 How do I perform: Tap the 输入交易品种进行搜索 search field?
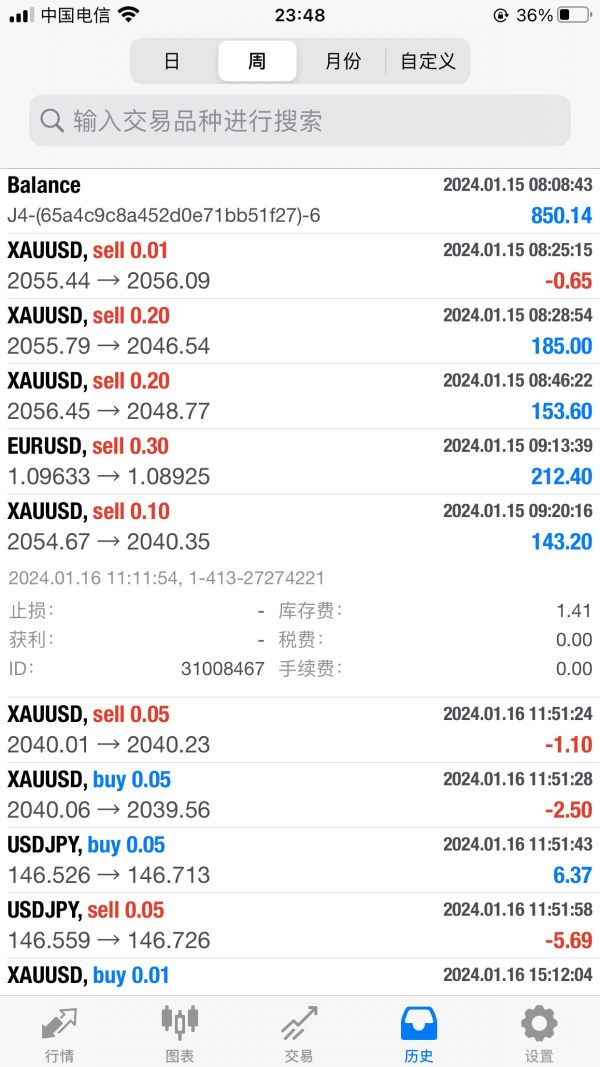300,120
